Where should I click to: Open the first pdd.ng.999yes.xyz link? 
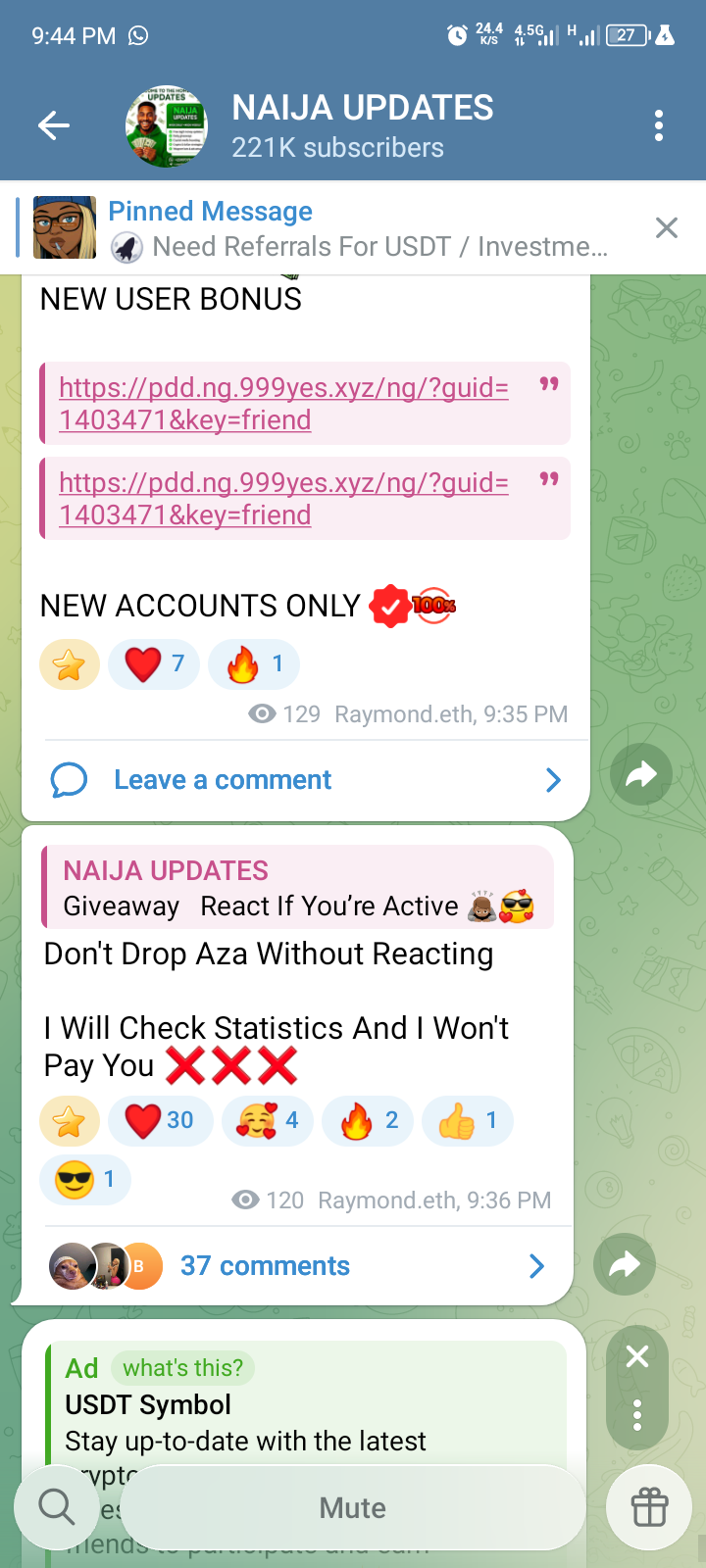tap(283, 403)
